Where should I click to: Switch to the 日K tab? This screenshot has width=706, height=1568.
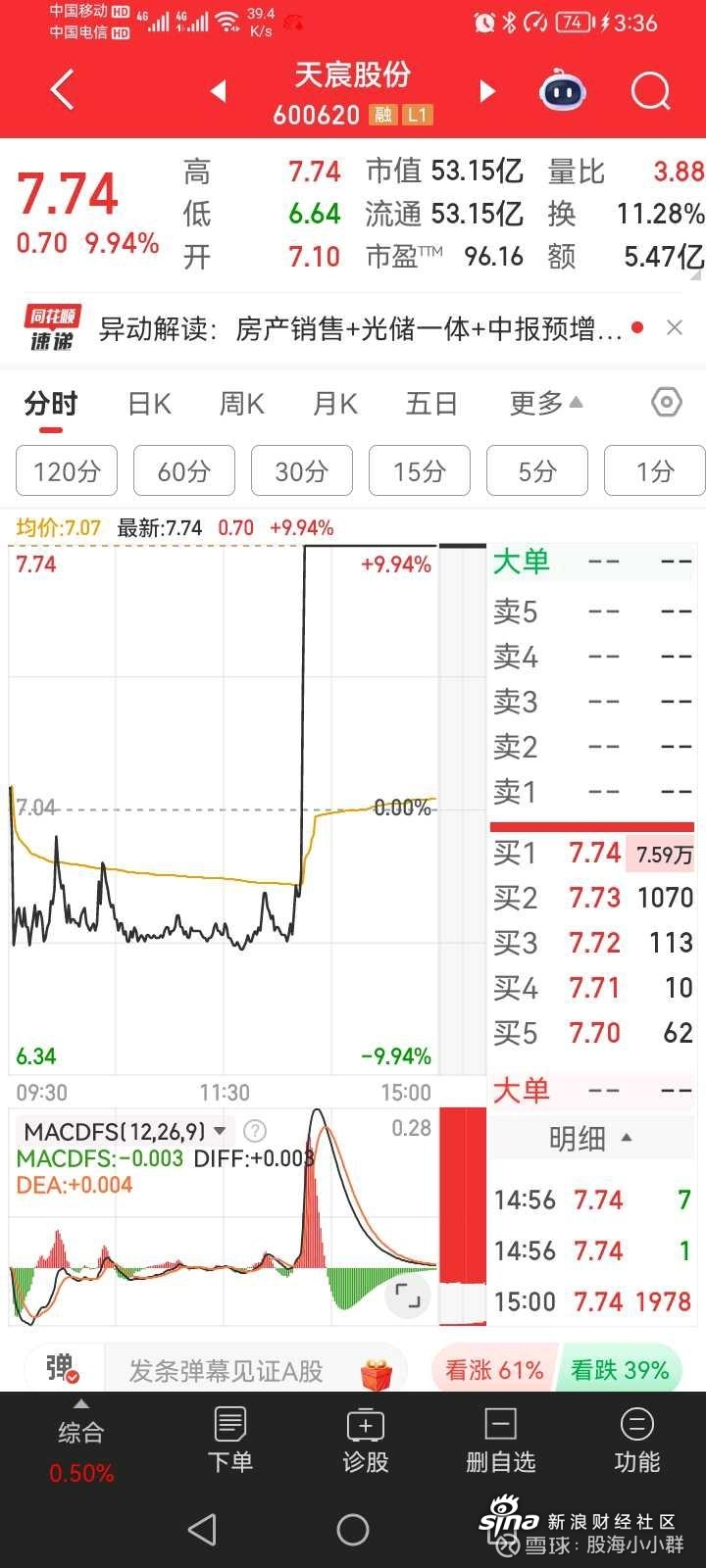pyautogui.click(x=150, y=403)
